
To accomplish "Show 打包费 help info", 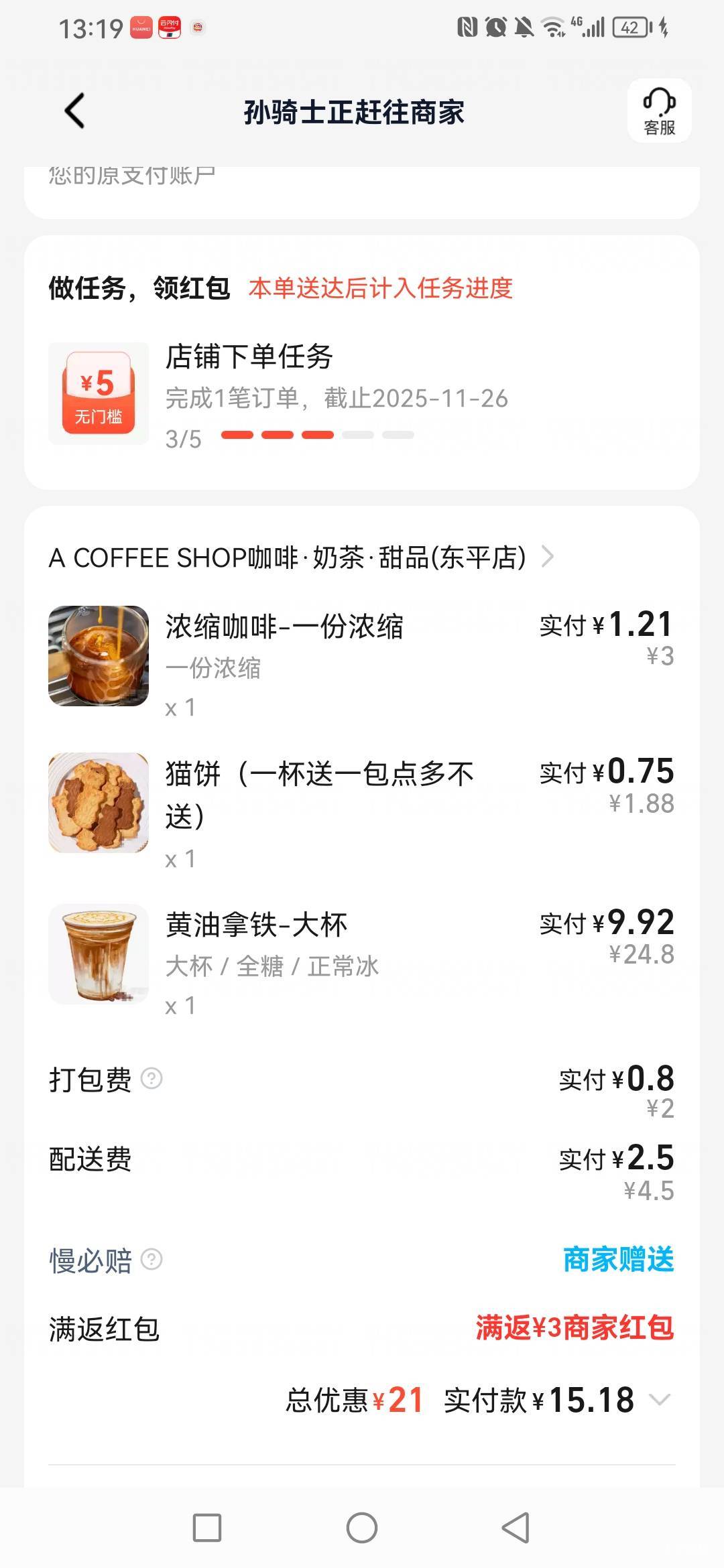I will [152, 1079].
